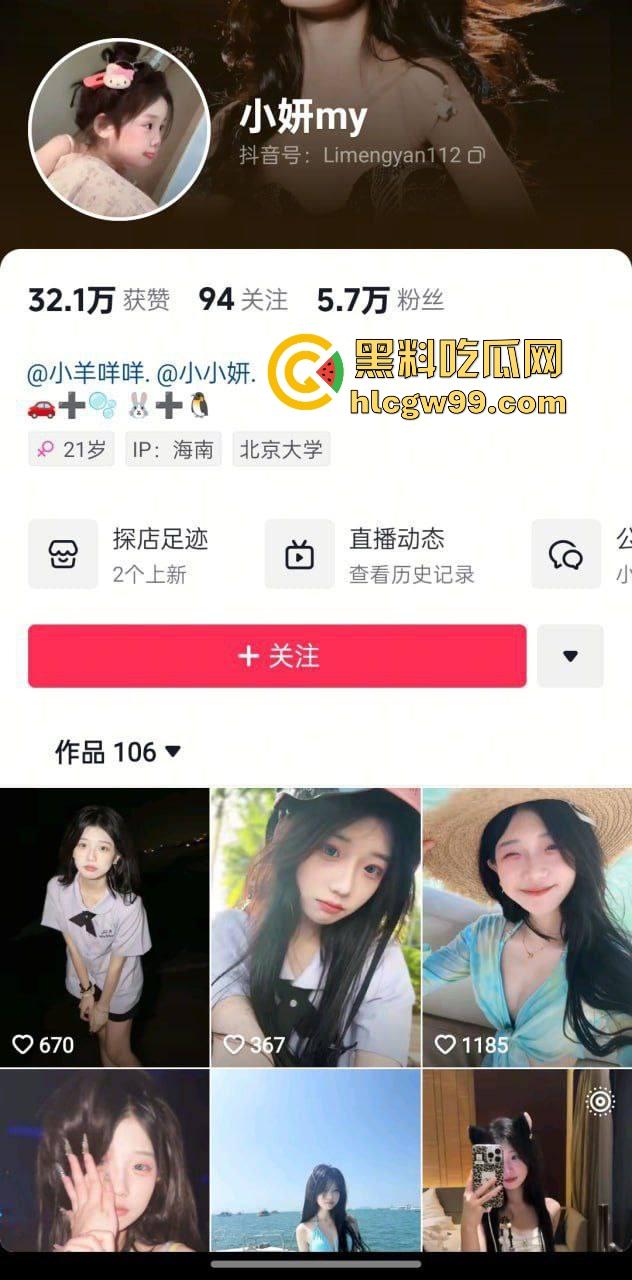Watch the video with 1185 likes
The image size is (632, 1280).
coord(527,927)
